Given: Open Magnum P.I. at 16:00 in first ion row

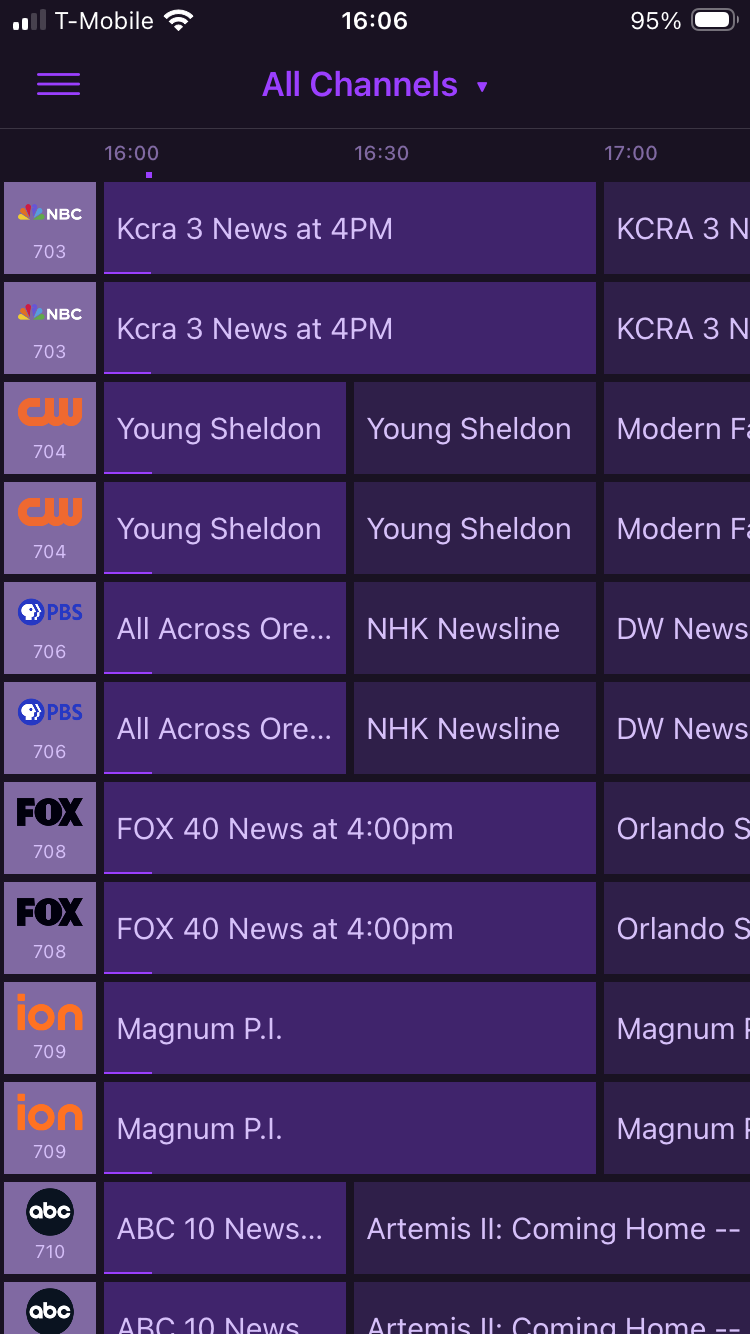Looking at the screenshot, I should pos(349,1028).
